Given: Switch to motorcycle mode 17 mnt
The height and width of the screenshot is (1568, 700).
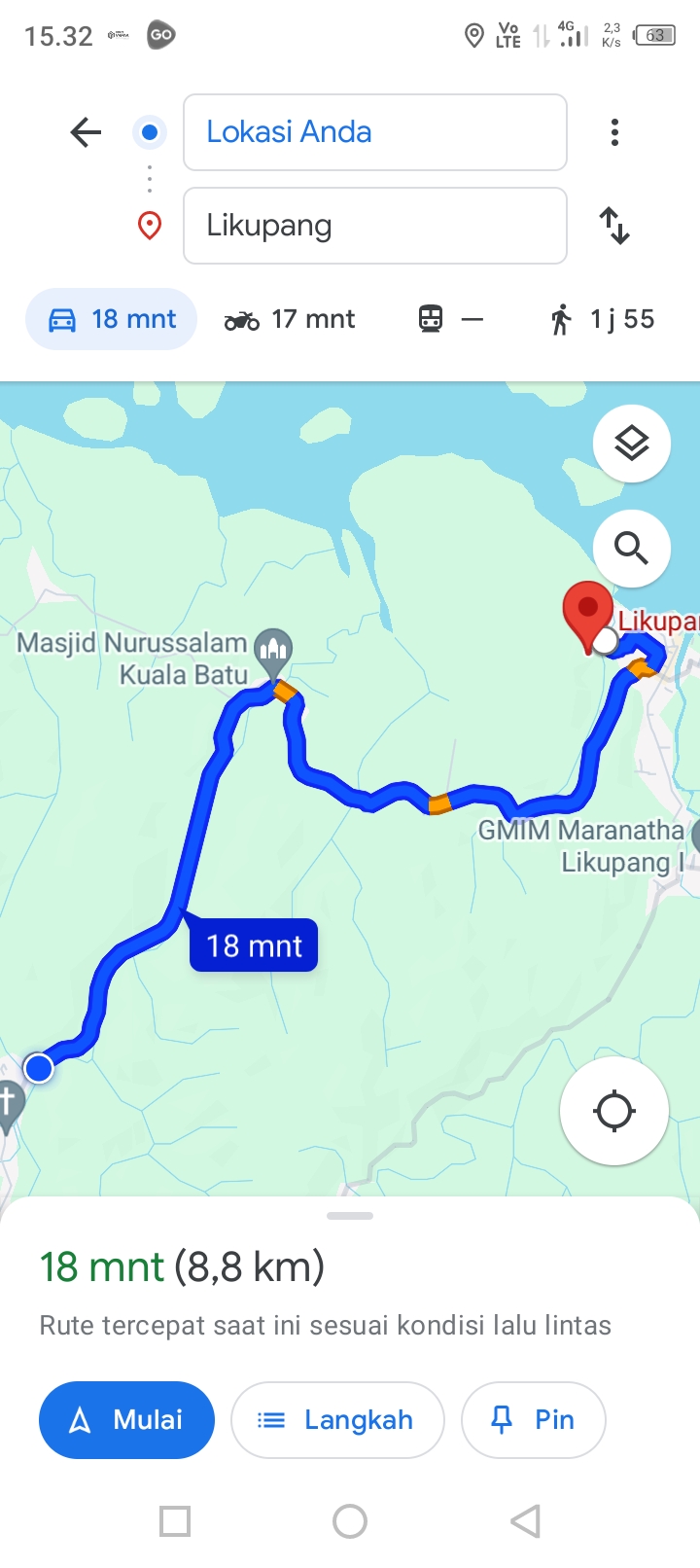Looking at the screenshot, I should (x=290, y=319).
